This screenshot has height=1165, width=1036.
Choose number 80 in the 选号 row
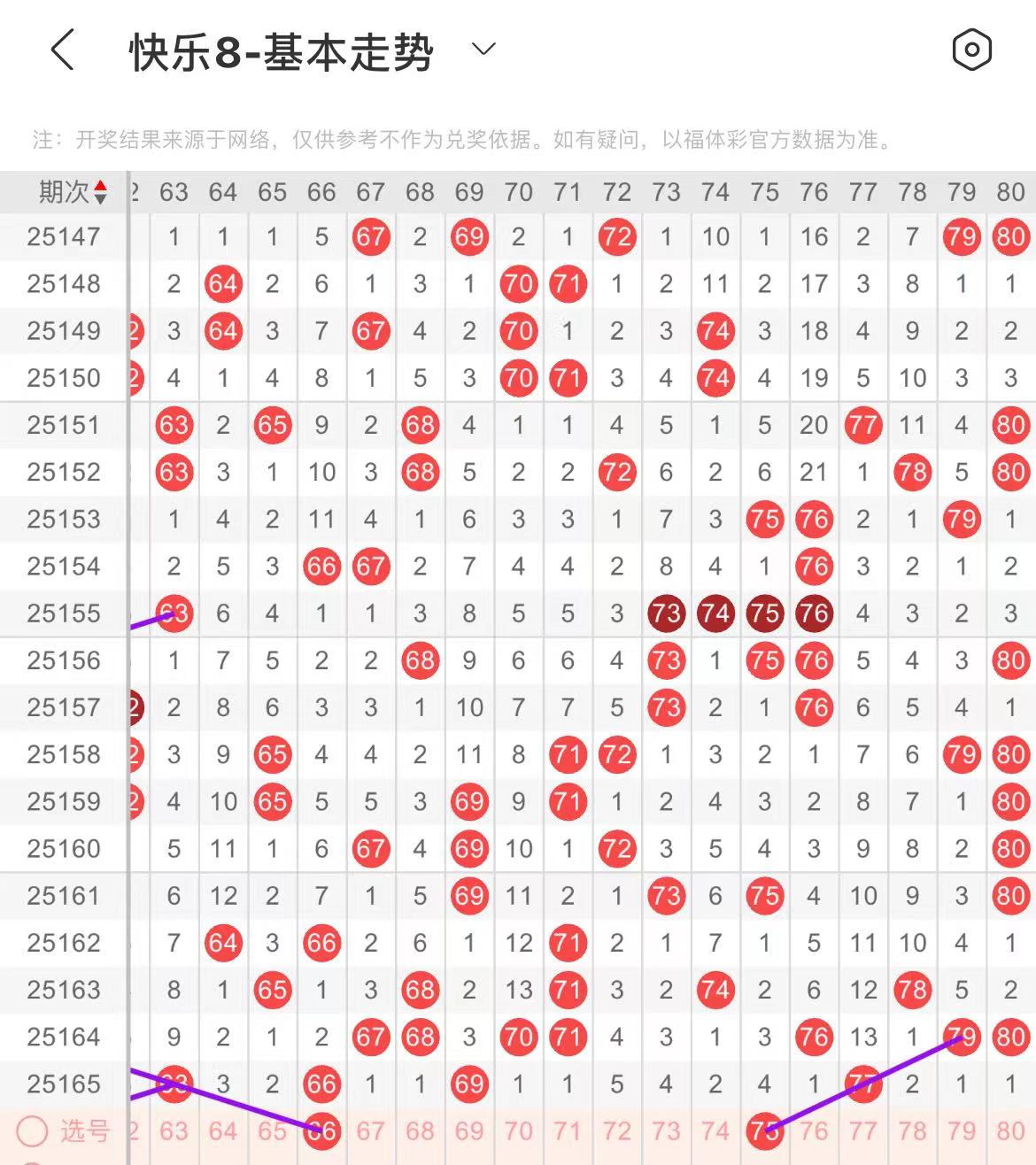pos(1010,1131)
